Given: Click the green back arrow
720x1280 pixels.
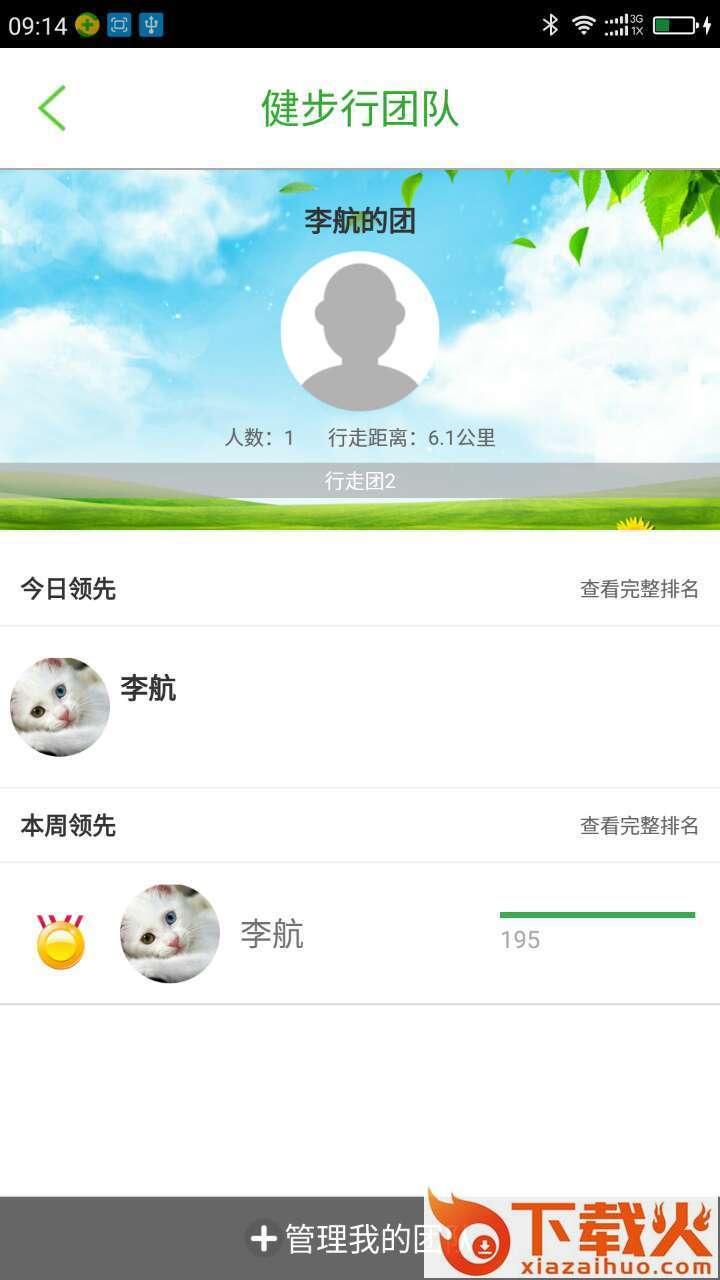Looking at the screenshot, I should click(52, 108).
